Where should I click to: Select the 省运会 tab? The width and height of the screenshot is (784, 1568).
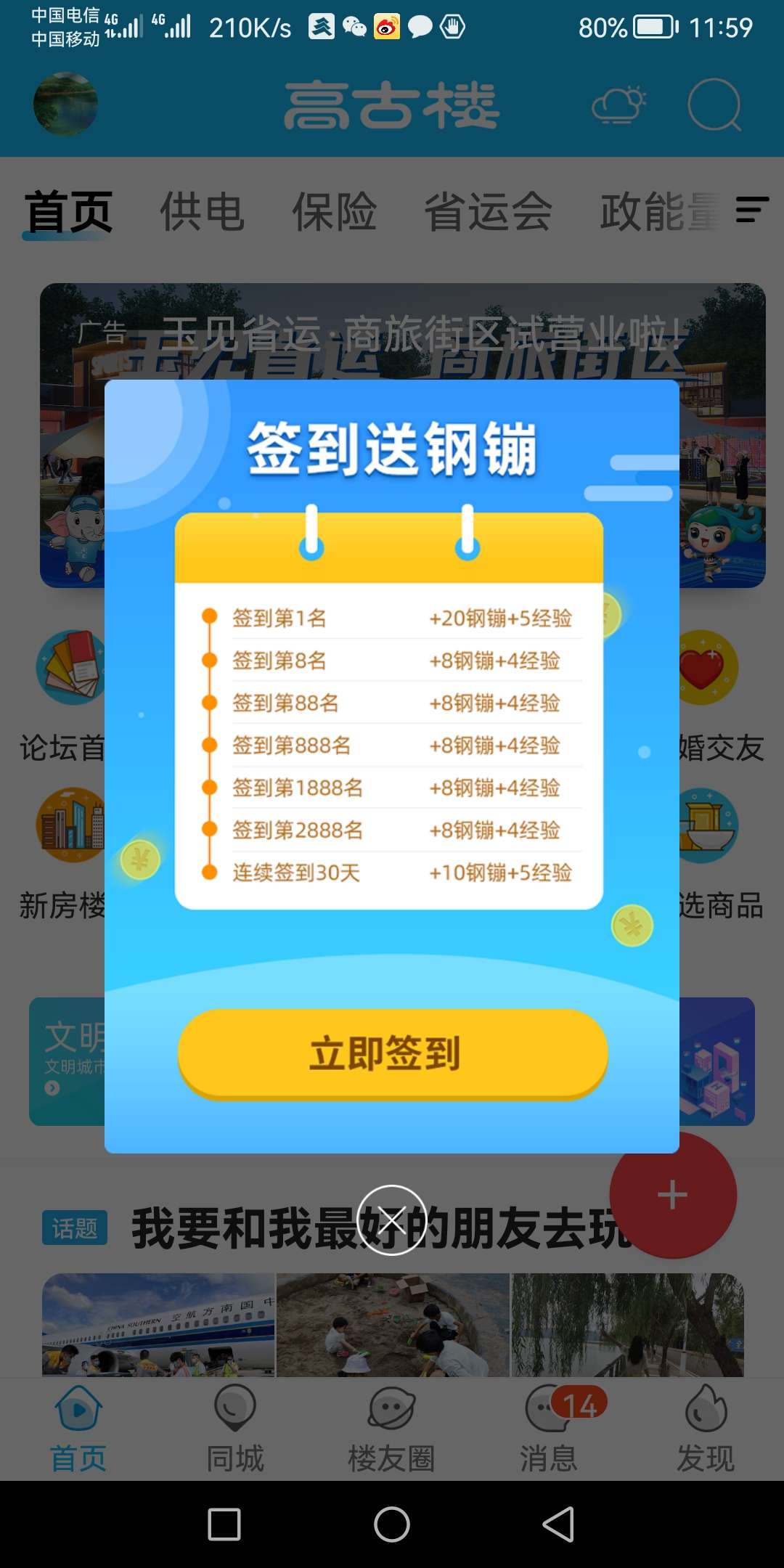click(x=488, y=212)
